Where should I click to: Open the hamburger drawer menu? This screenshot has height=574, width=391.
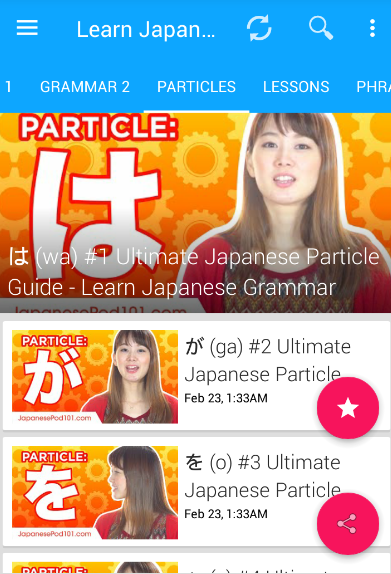(x=27, y=28)
